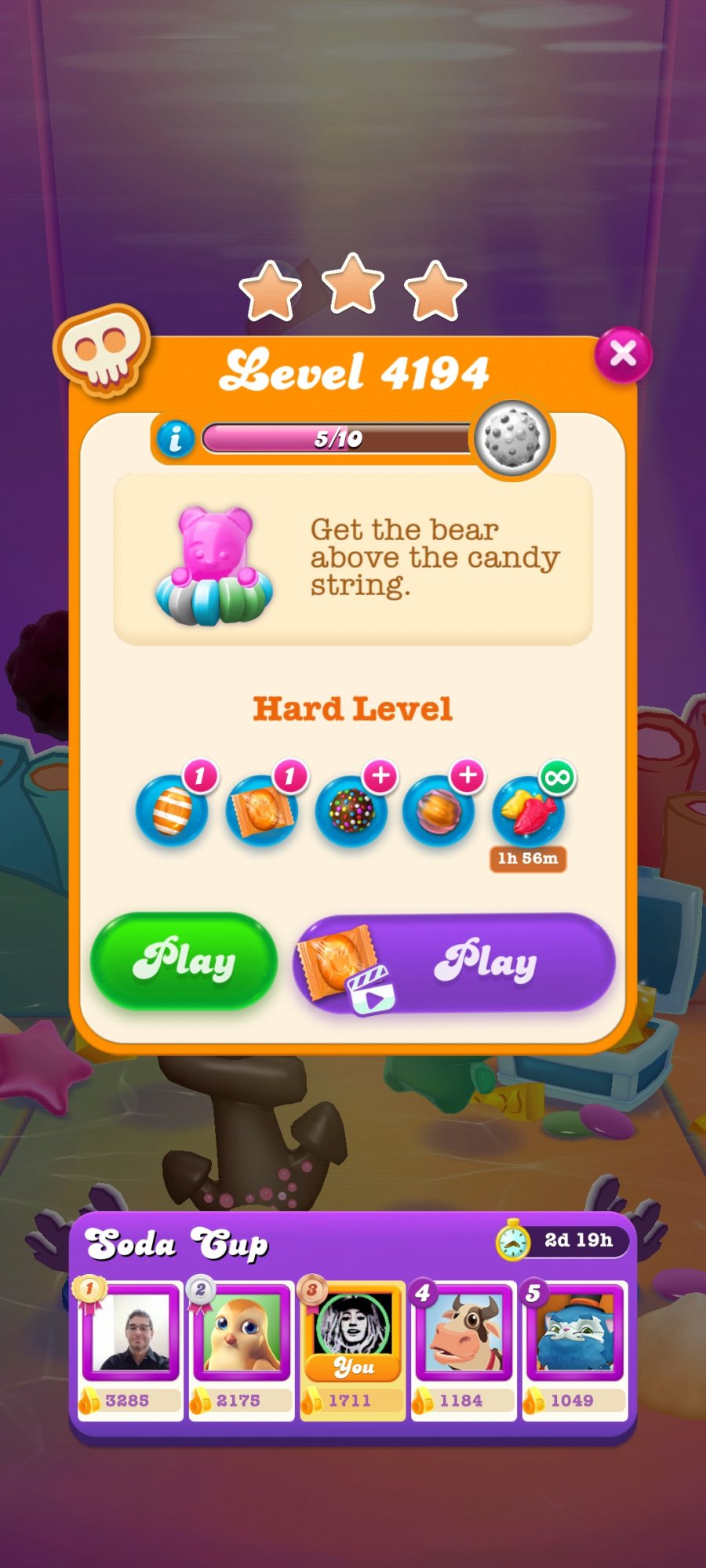Select the wrapped candy booster
Viewport: 706px width, 1568px height.
point(262,810)
